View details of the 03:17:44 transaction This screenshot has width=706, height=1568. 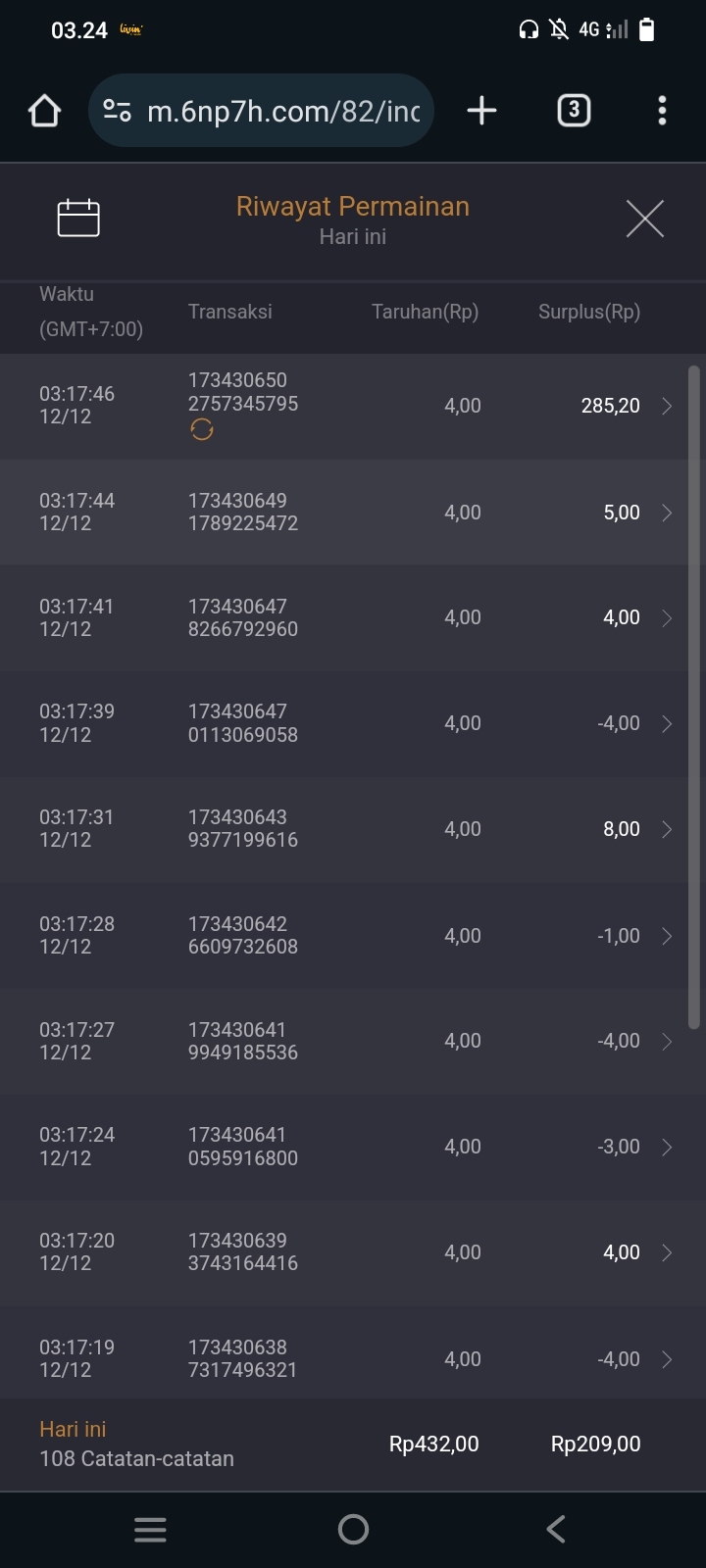[x=353, y=513]
